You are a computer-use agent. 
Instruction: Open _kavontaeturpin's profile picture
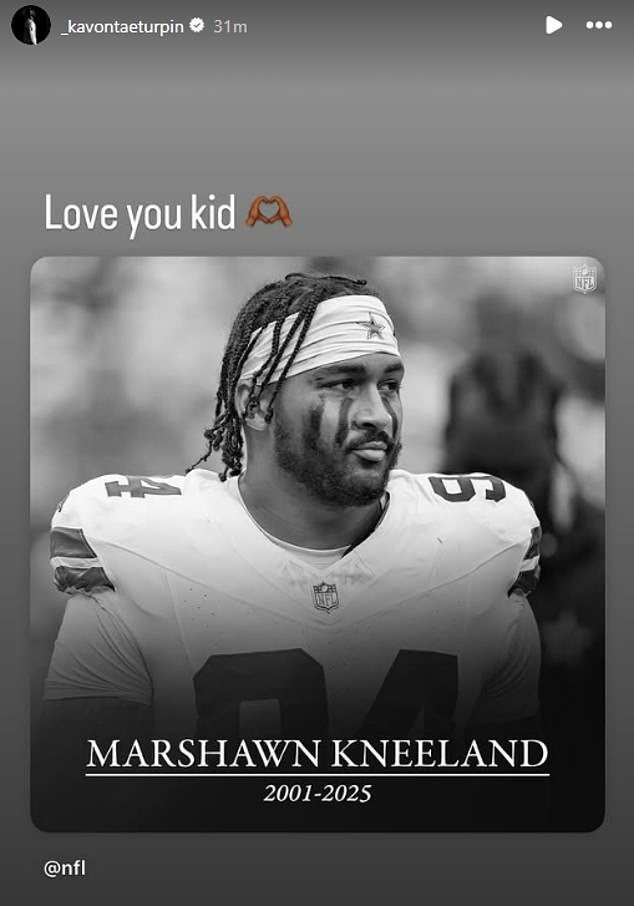[x=31, y=25]
